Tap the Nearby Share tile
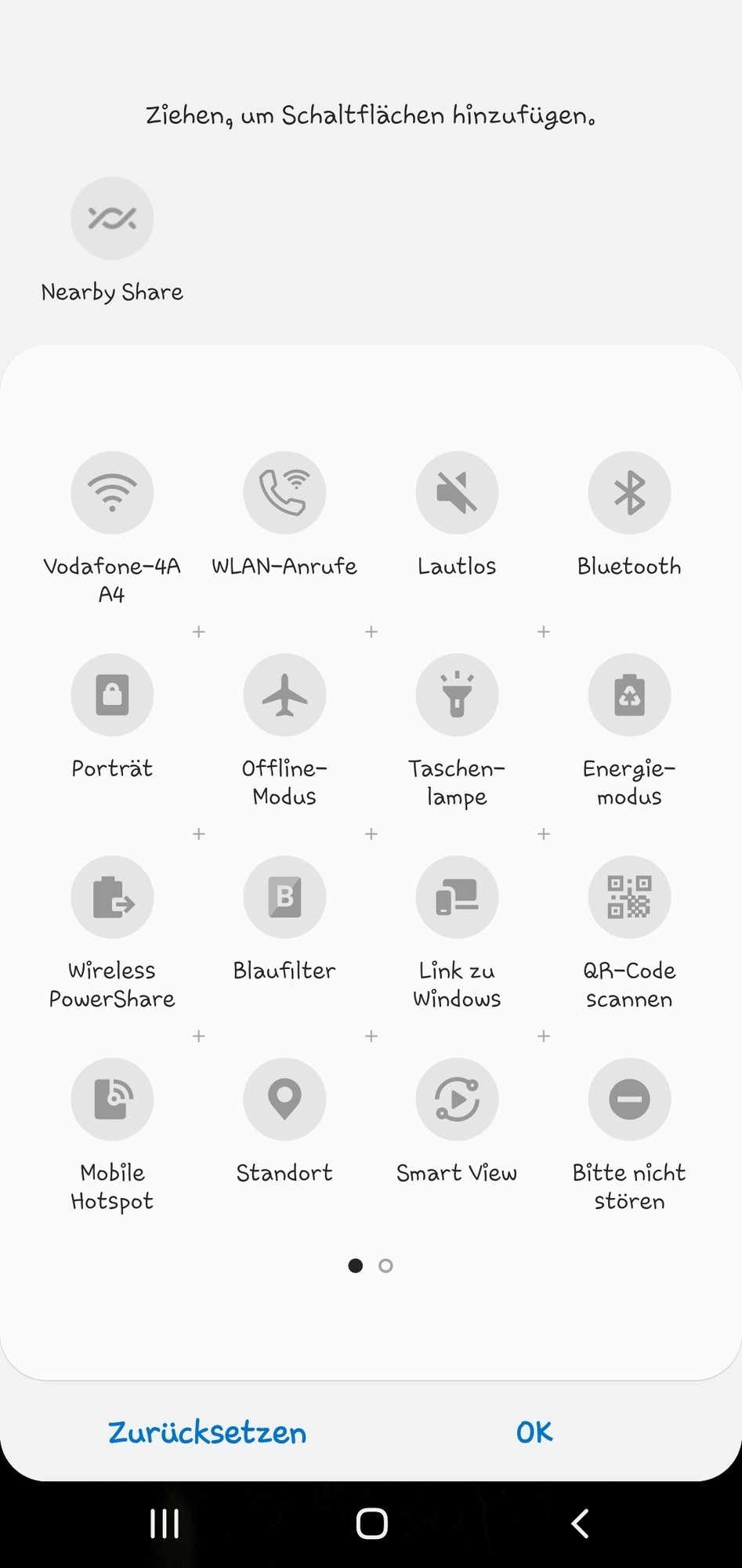Screen dimensions: 742x1568 click(x=112, y=219)
